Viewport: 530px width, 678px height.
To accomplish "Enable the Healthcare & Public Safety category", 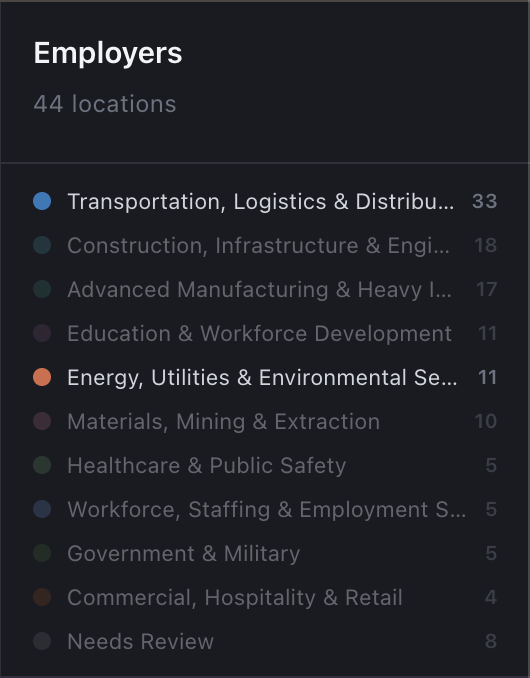I will [265, 465].
